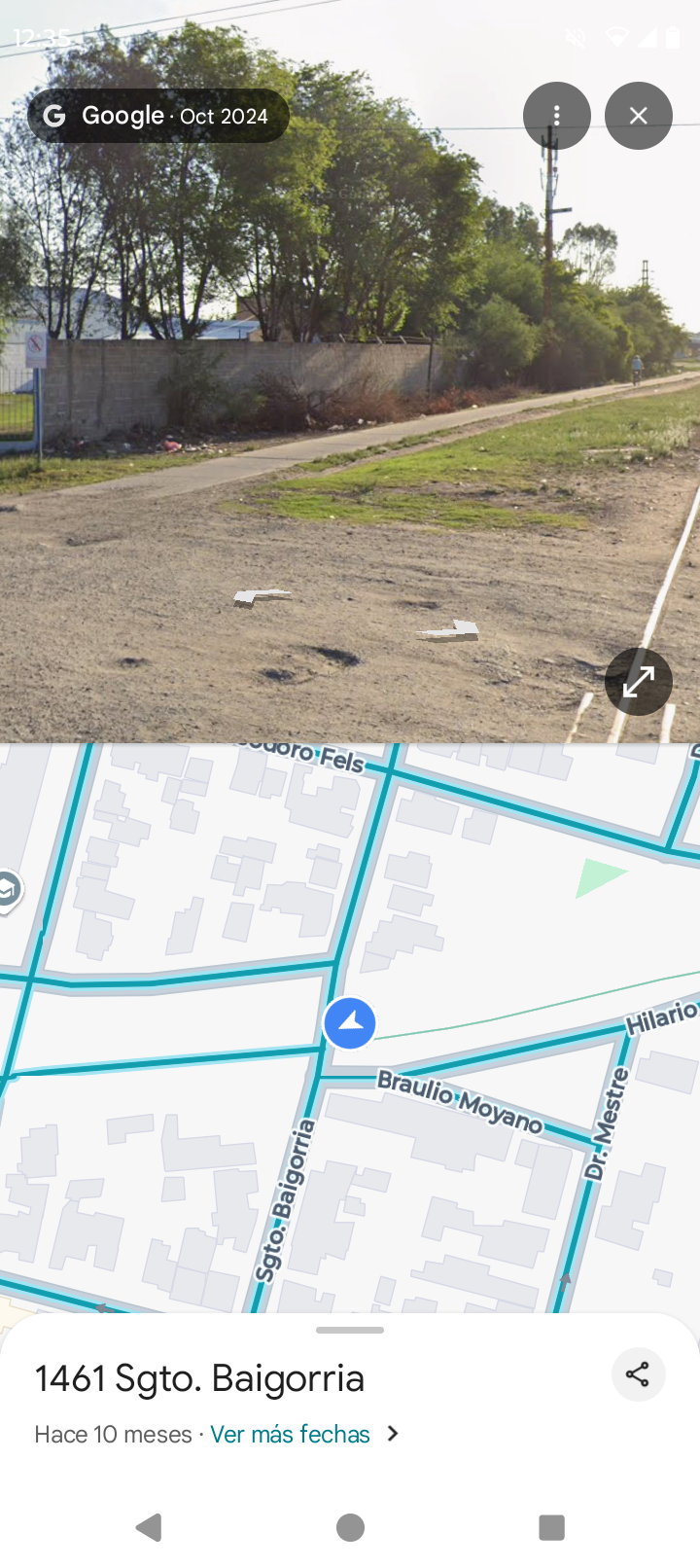The height and width of the screenshot is (1568, 700).
Task: Move forward using the right street arrow
Action: point(451,631)
